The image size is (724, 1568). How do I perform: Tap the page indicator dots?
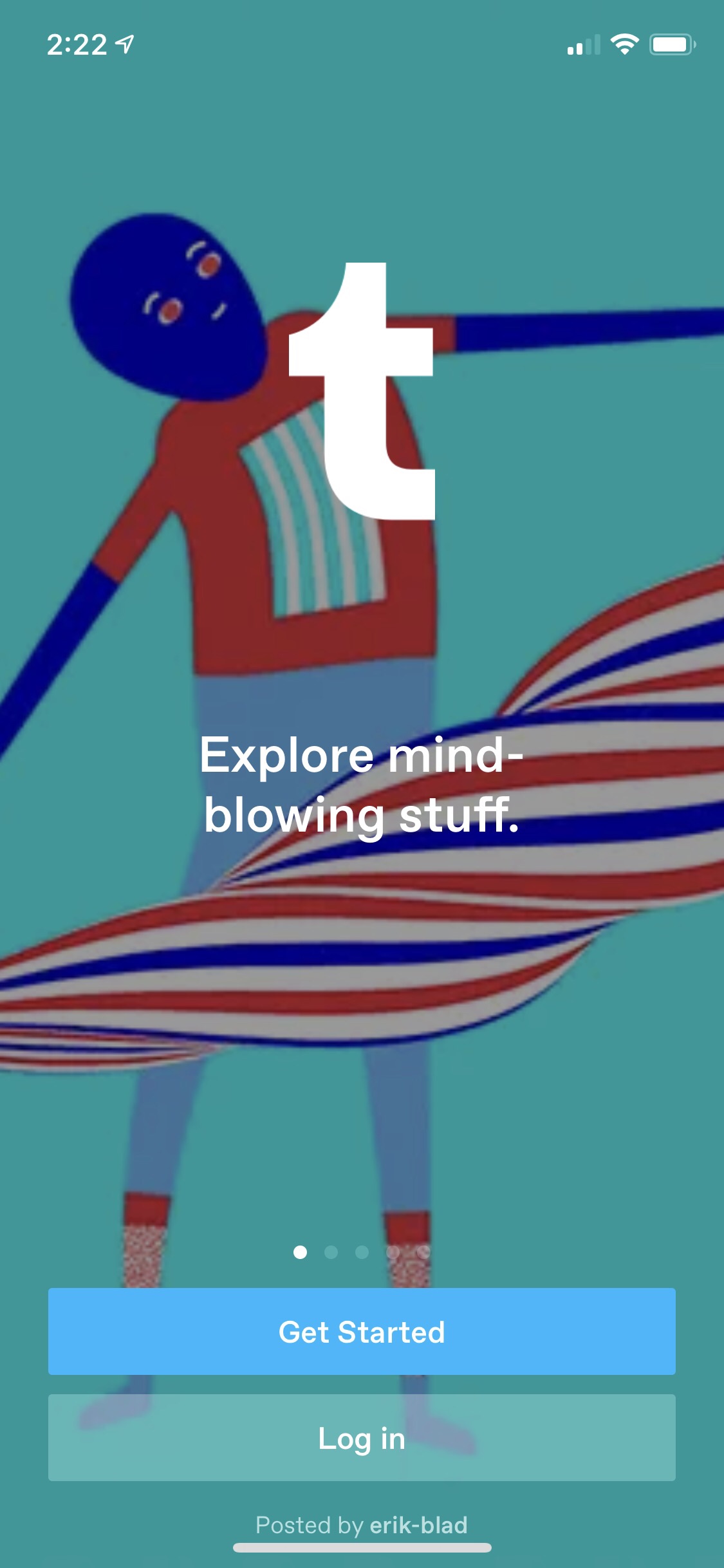(362, 1252)
